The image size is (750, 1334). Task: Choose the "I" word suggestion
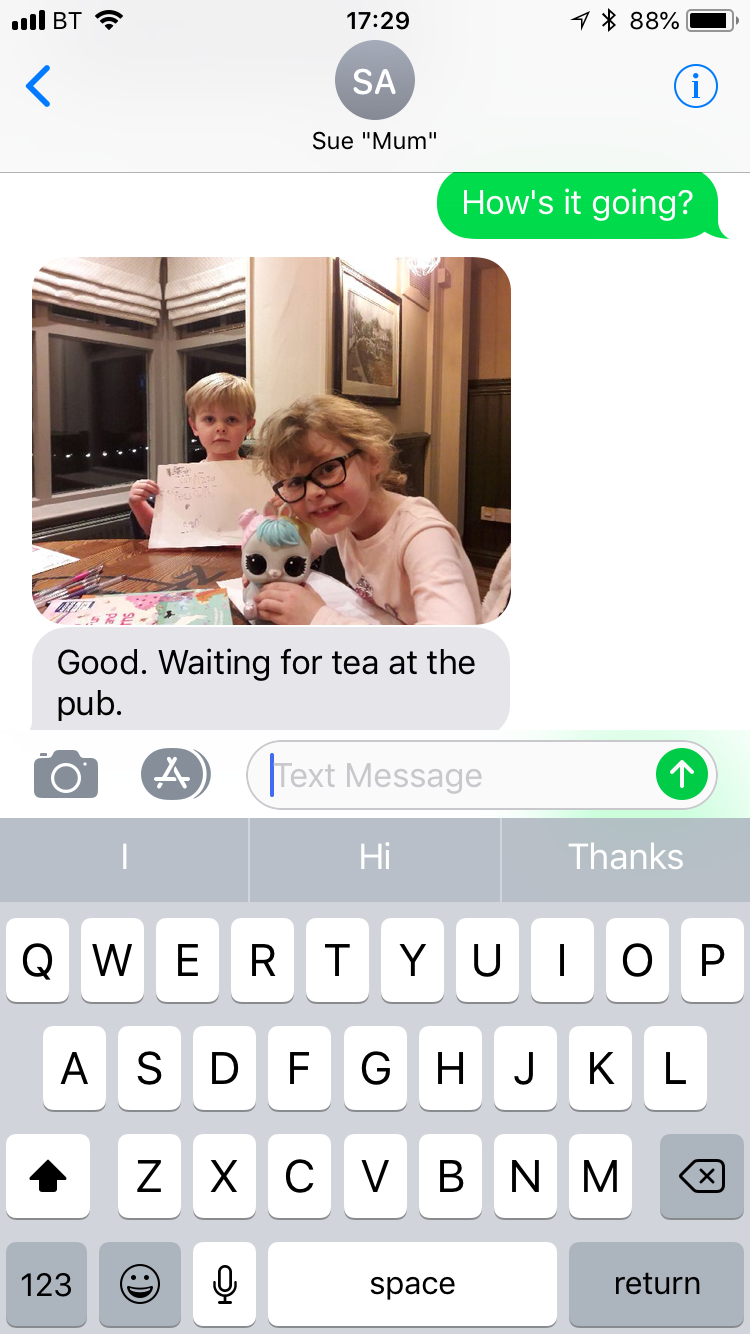coord(124,858)
